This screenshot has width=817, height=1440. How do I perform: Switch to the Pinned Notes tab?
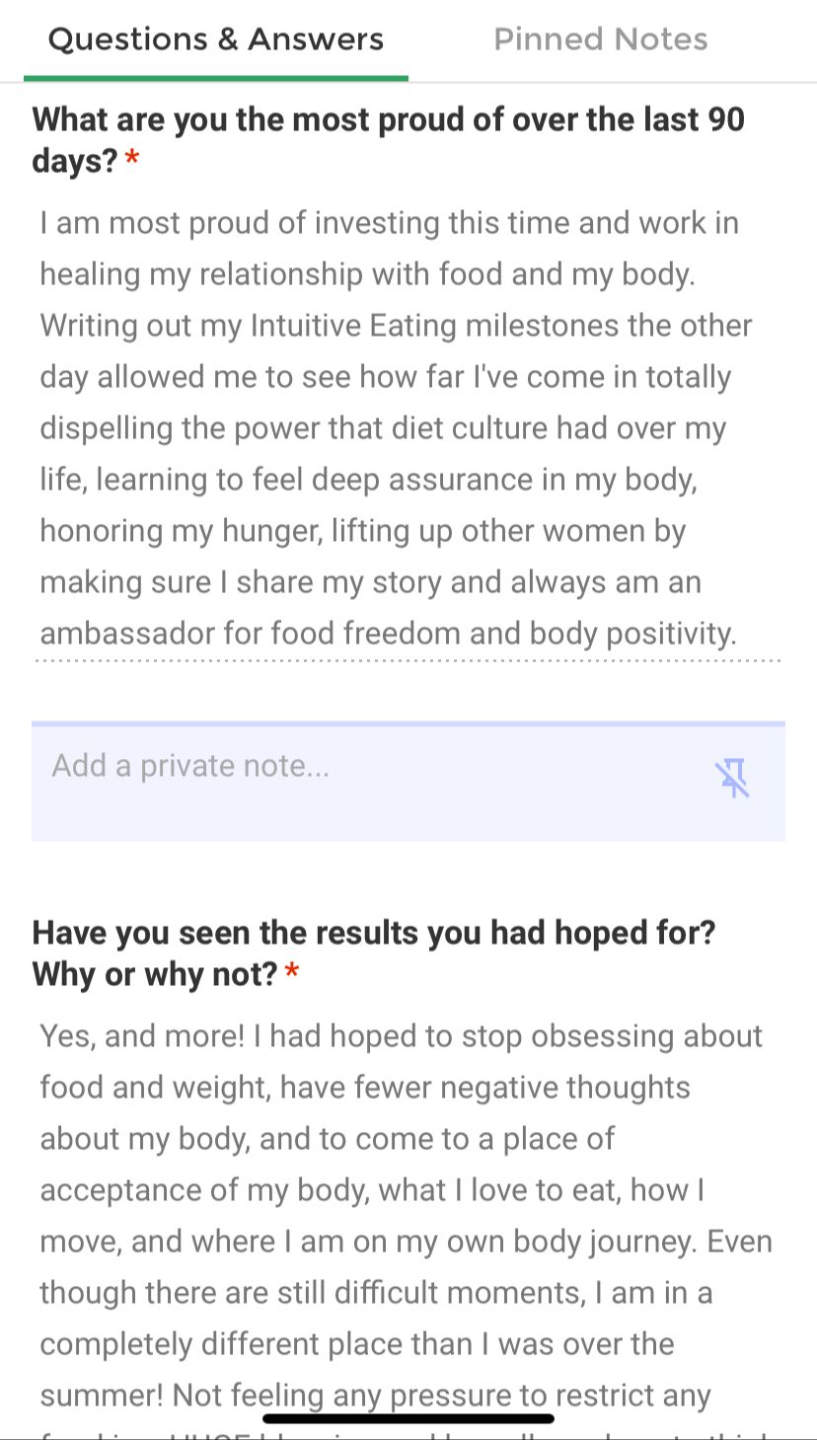point(600,40)
